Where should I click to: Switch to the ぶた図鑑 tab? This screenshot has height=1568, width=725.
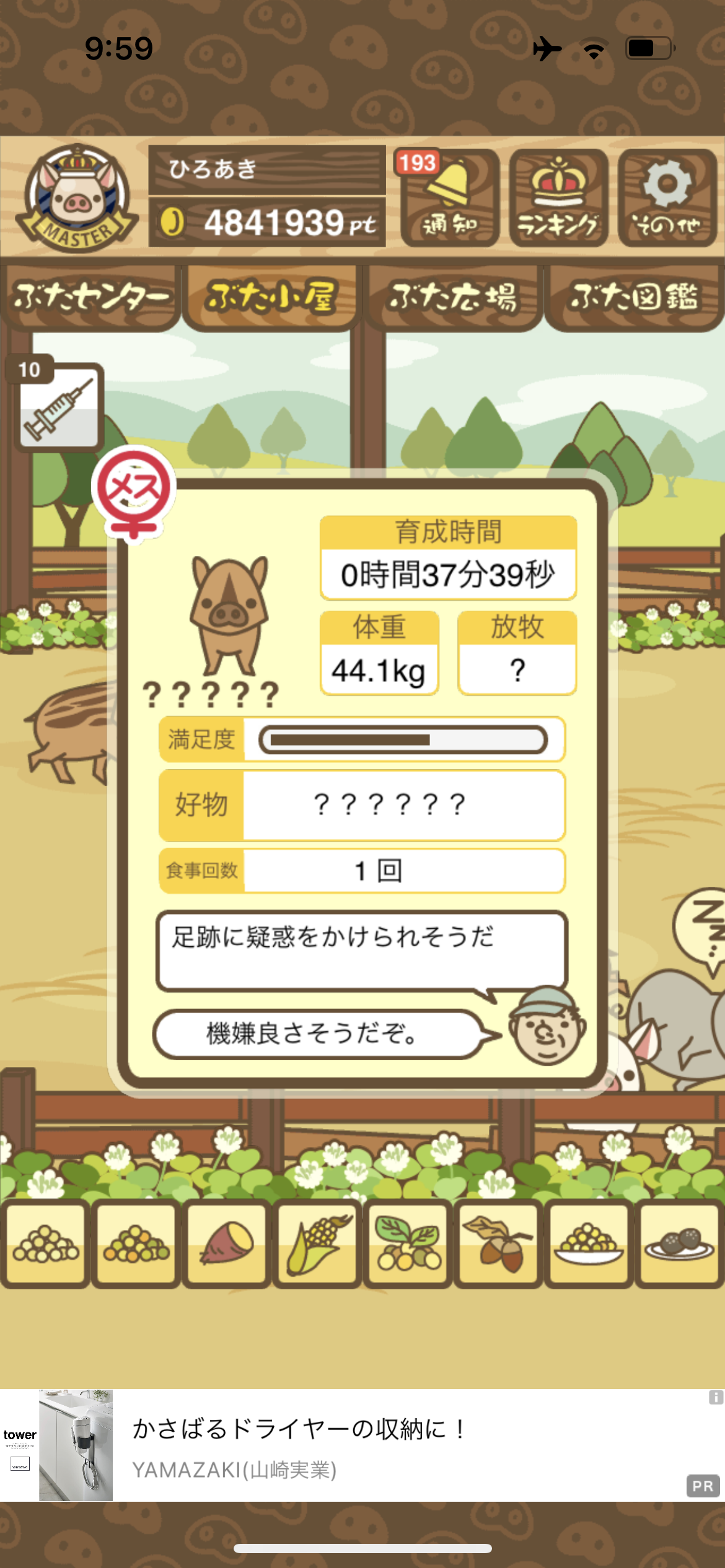(635, 298)
